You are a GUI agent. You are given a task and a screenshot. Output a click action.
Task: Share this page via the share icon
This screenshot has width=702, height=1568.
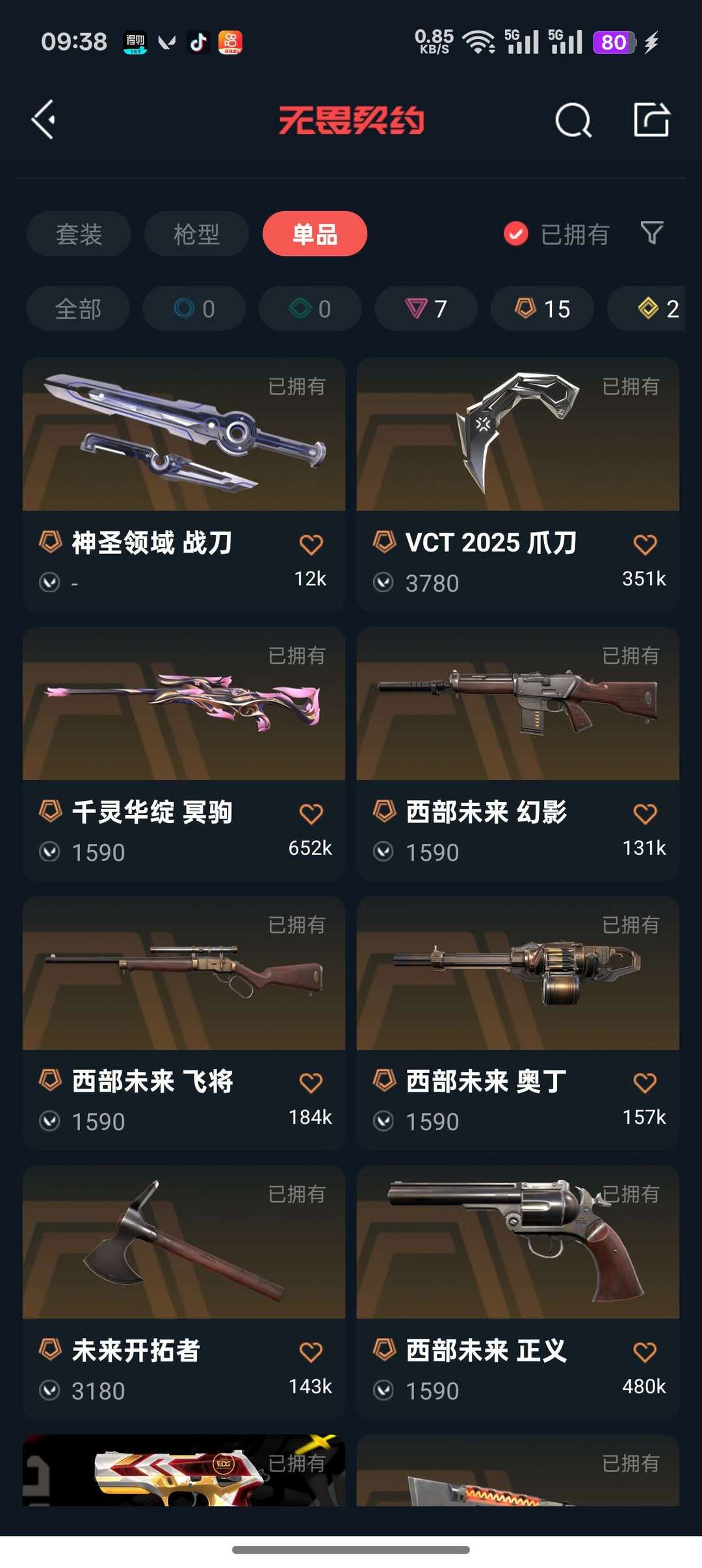pos(651,120)
